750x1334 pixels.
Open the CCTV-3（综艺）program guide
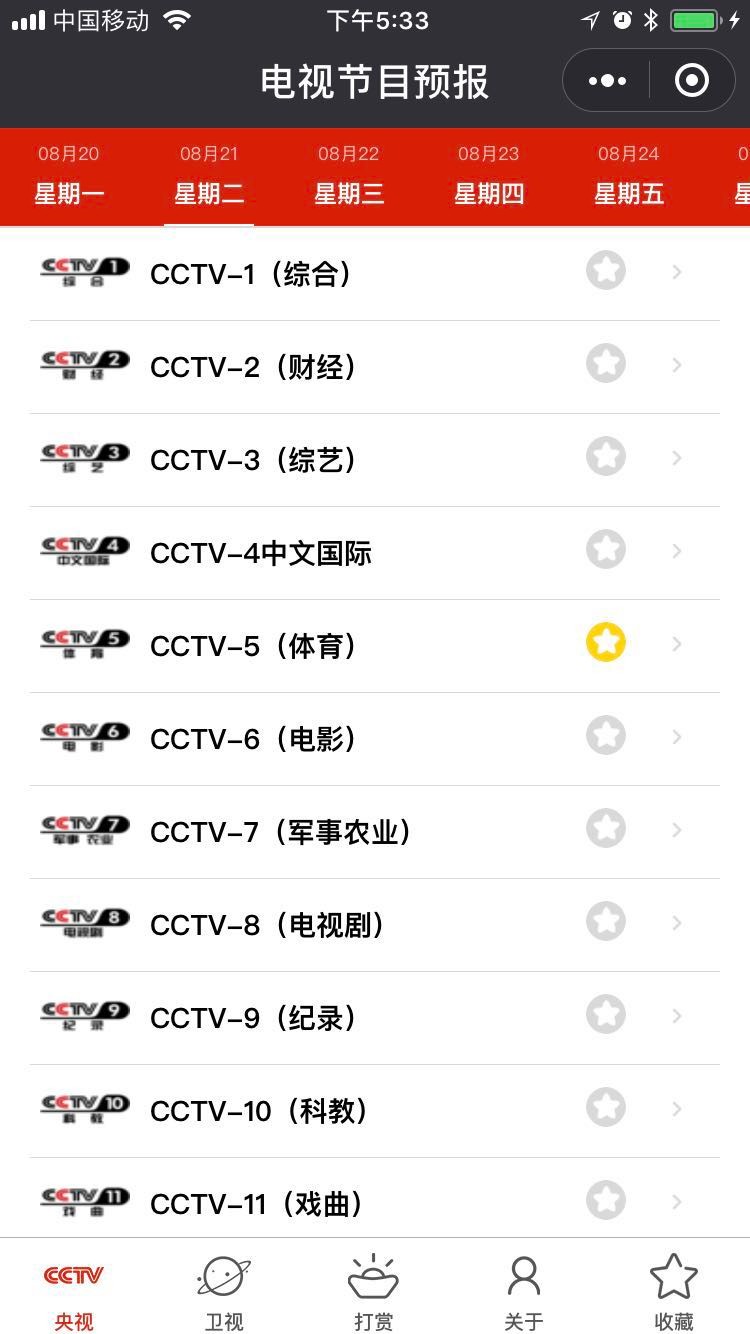[x=375, y=460]
